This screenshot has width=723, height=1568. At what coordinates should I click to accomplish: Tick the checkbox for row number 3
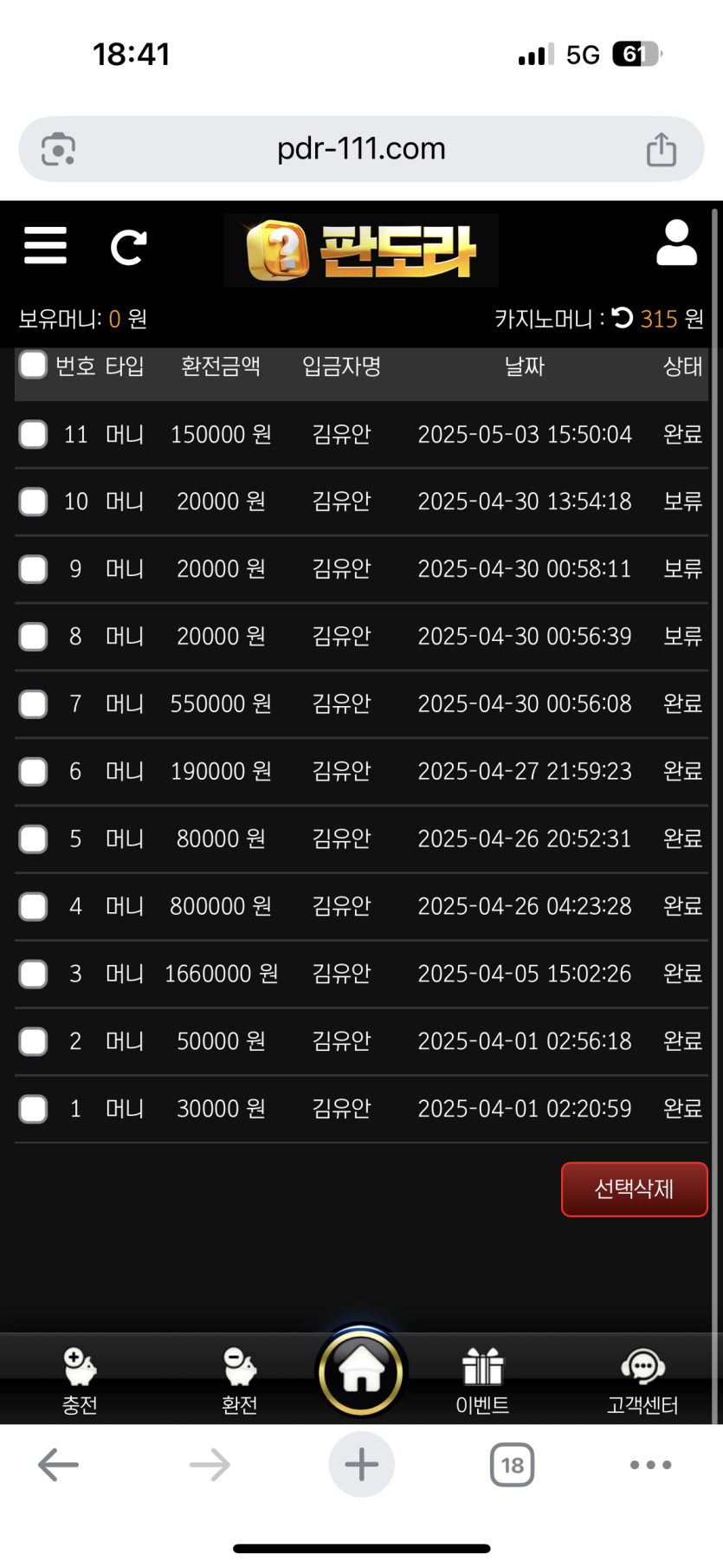pos(33,974)
